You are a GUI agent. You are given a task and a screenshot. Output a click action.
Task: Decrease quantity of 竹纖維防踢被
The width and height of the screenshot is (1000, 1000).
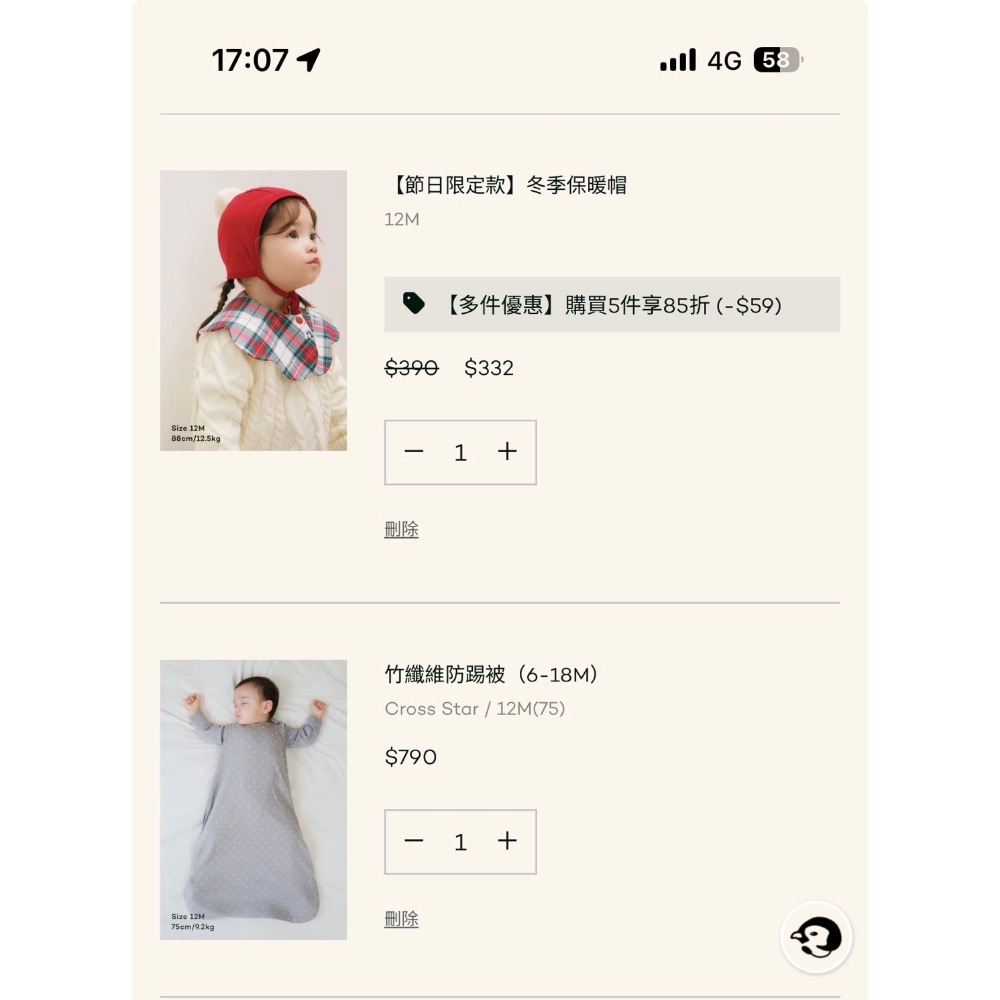pyautogui.click(x=414, y=841)
